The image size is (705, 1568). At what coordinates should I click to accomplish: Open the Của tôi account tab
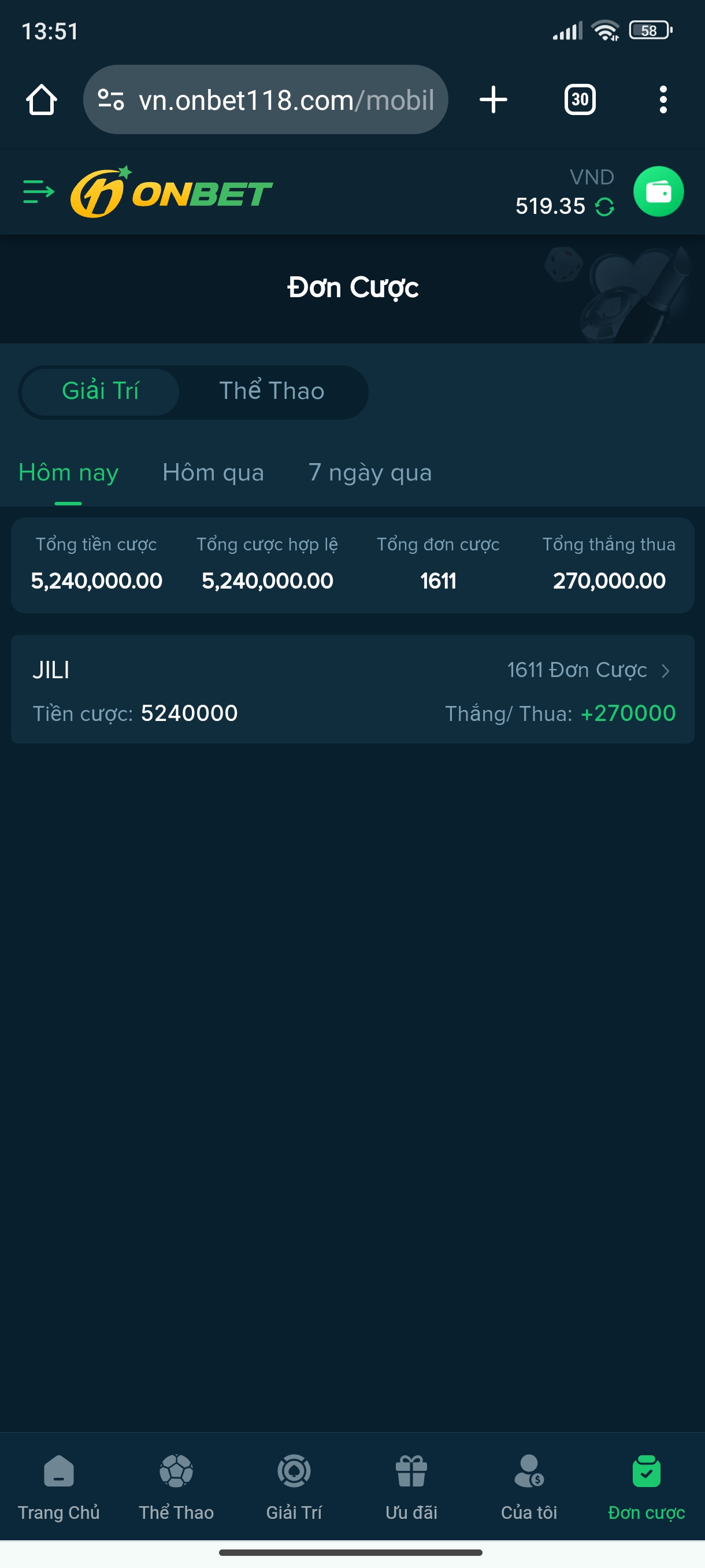(x=529, y=1487)
